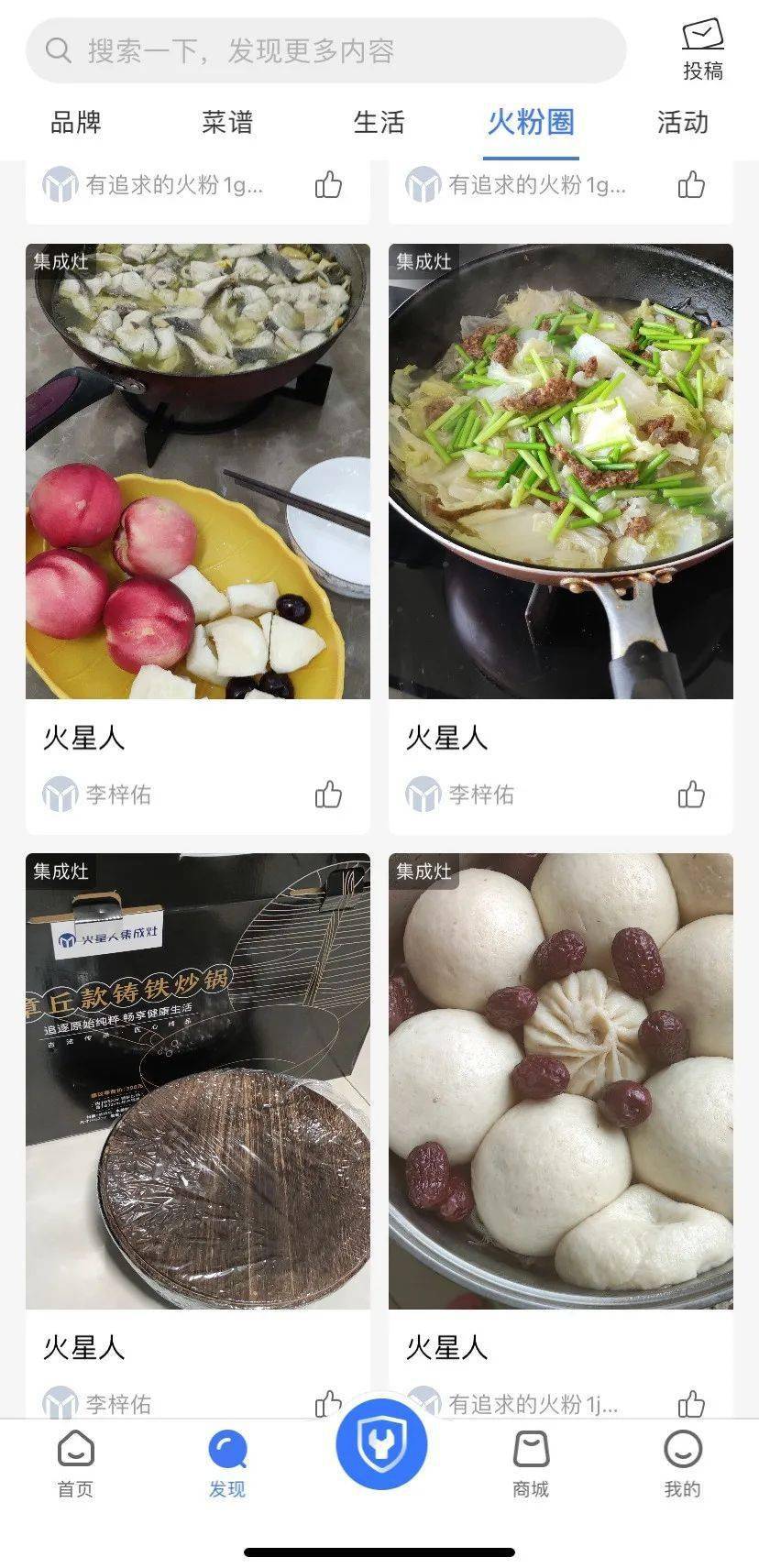
Task: Open the 品牌 tab
Action: pos(77,123)
